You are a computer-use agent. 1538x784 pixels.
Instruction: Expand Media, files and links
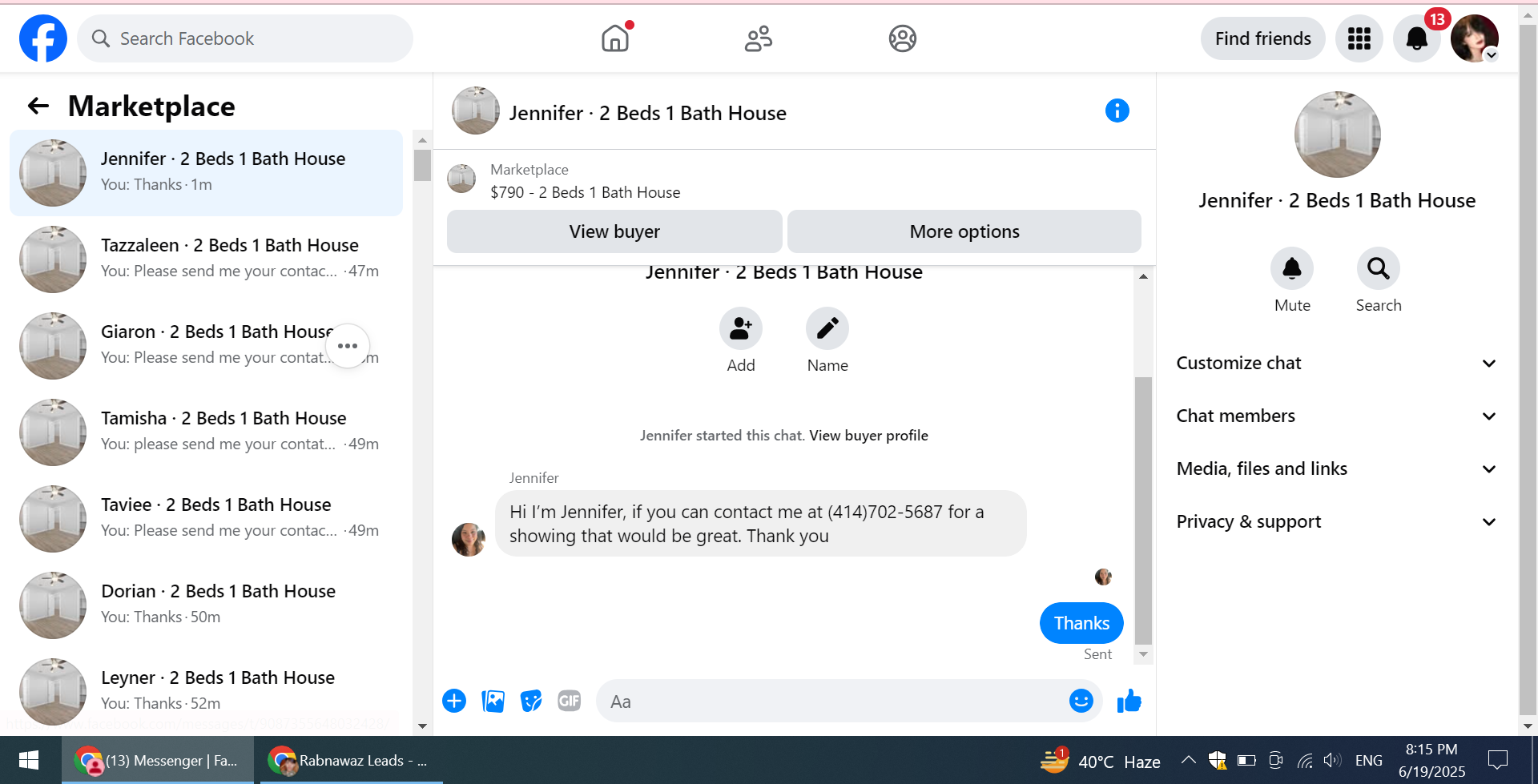pyautogui.click(x=1336, y=468)
